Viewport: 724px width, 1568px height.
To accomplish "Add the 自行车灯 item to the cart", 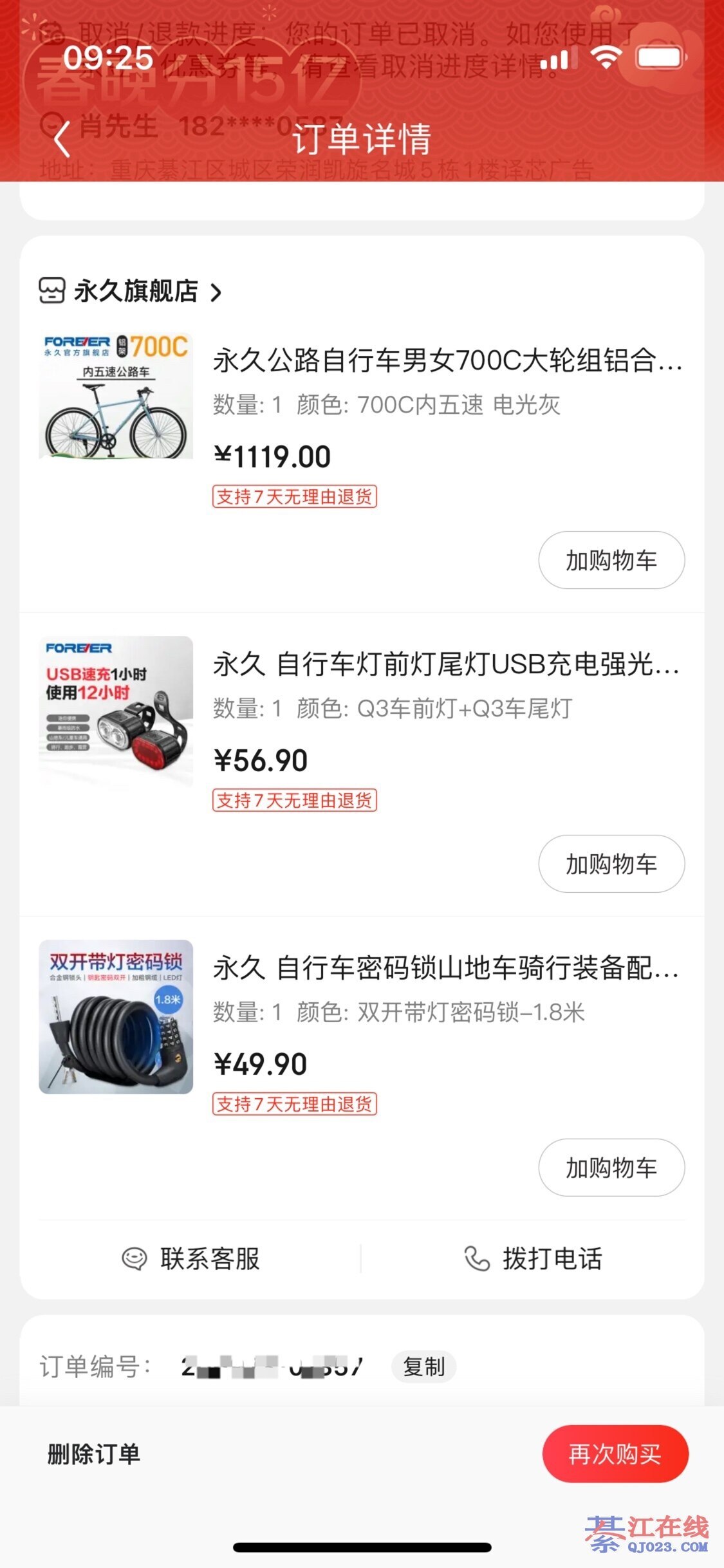I will [x=611, y=864].
